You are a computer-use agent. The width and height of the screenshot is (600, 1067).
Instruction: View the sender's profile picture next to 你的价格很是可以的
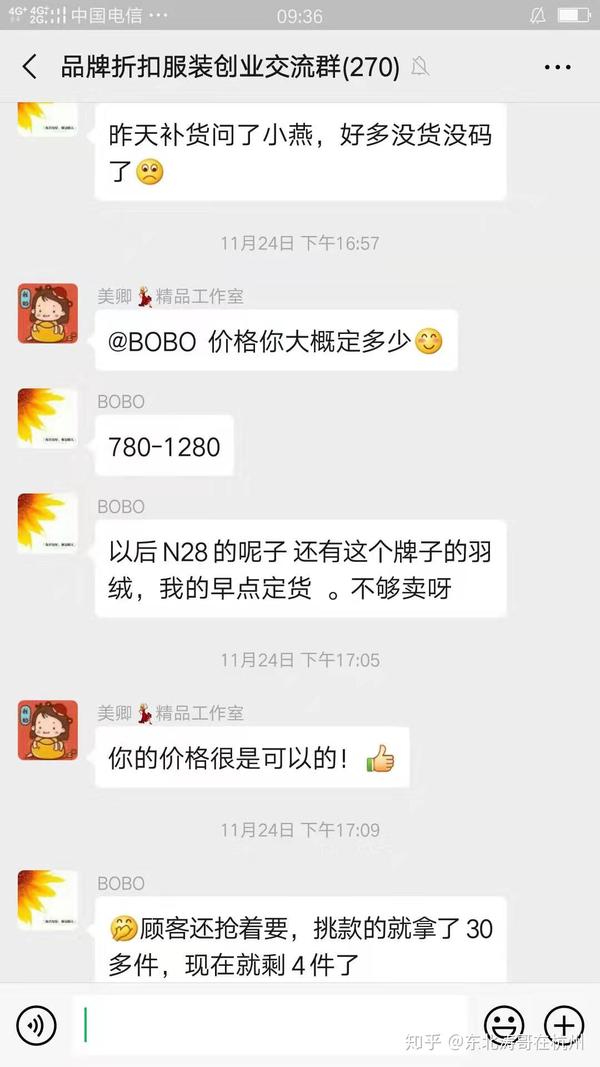point(47,730)
